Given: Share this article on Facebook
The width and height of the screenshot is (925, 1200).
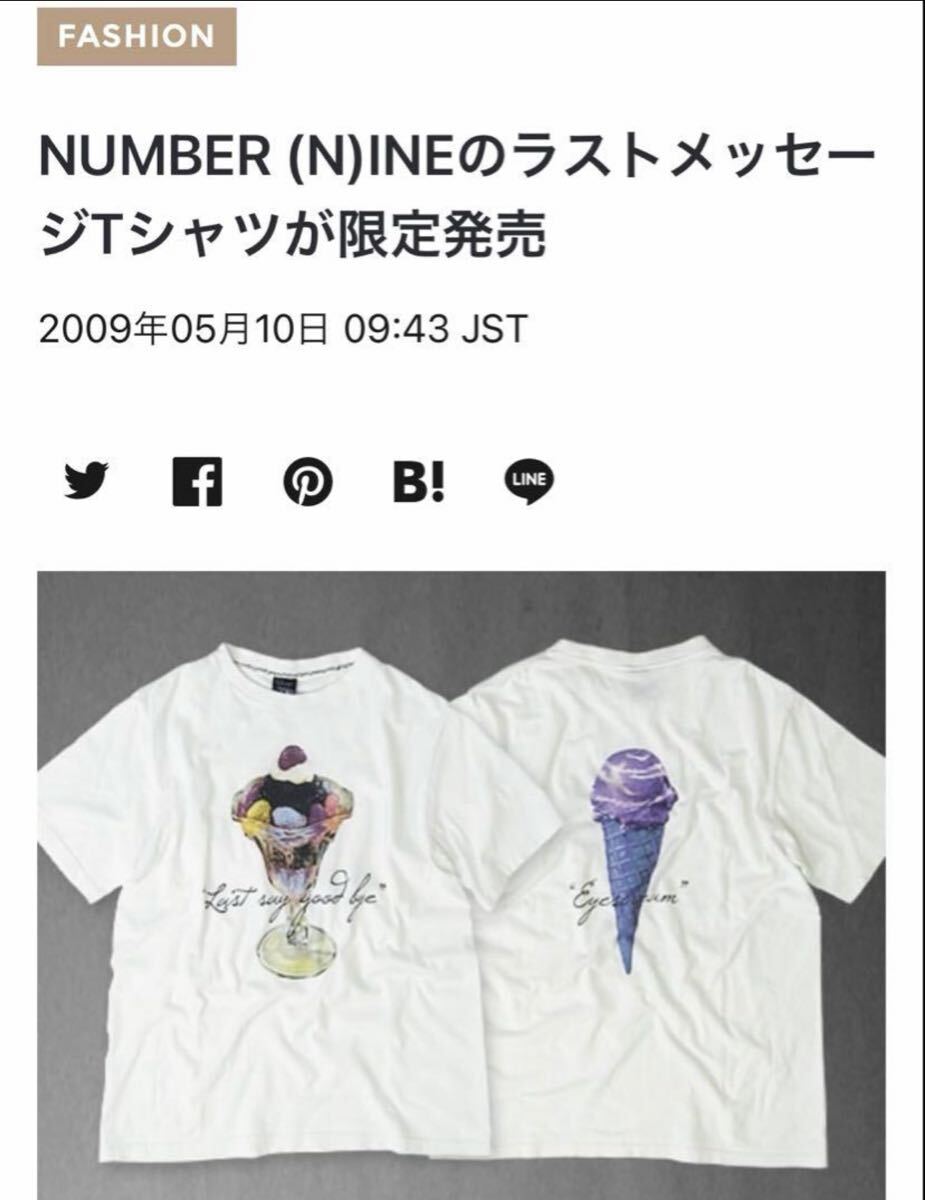Looking at the screenshot, I should coord(197,482).
